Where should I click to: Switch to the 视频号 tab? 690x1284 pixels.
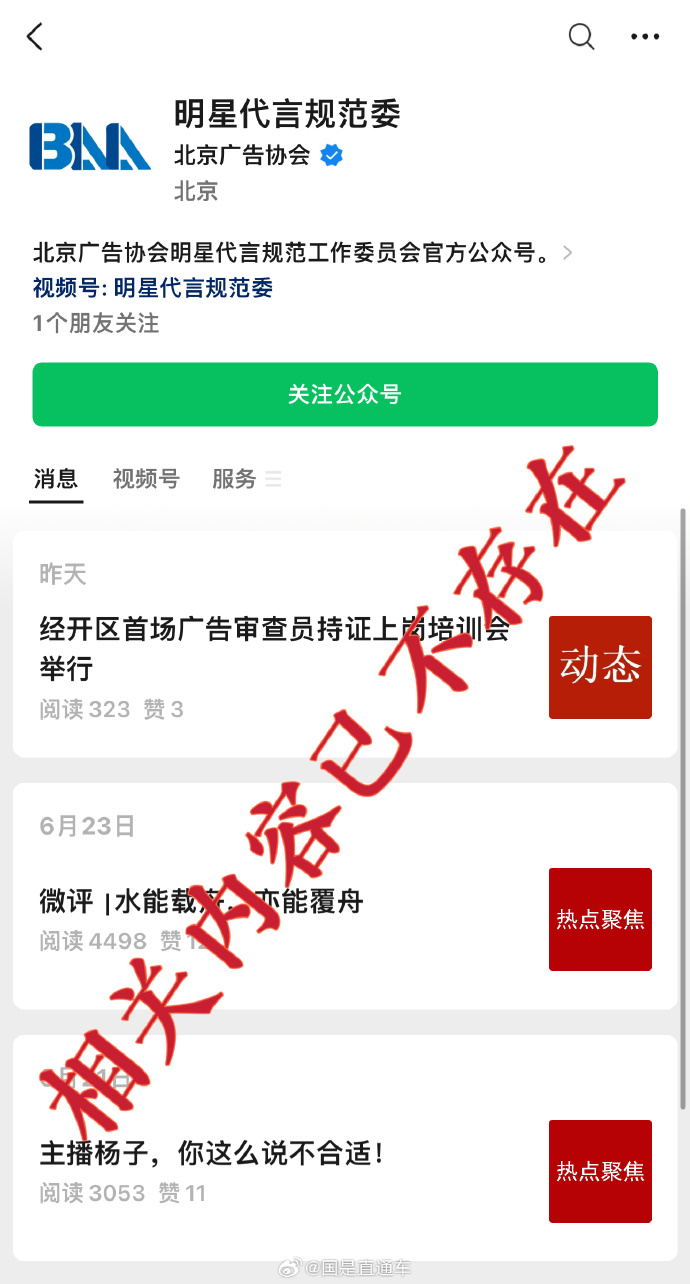click(145, 479)
